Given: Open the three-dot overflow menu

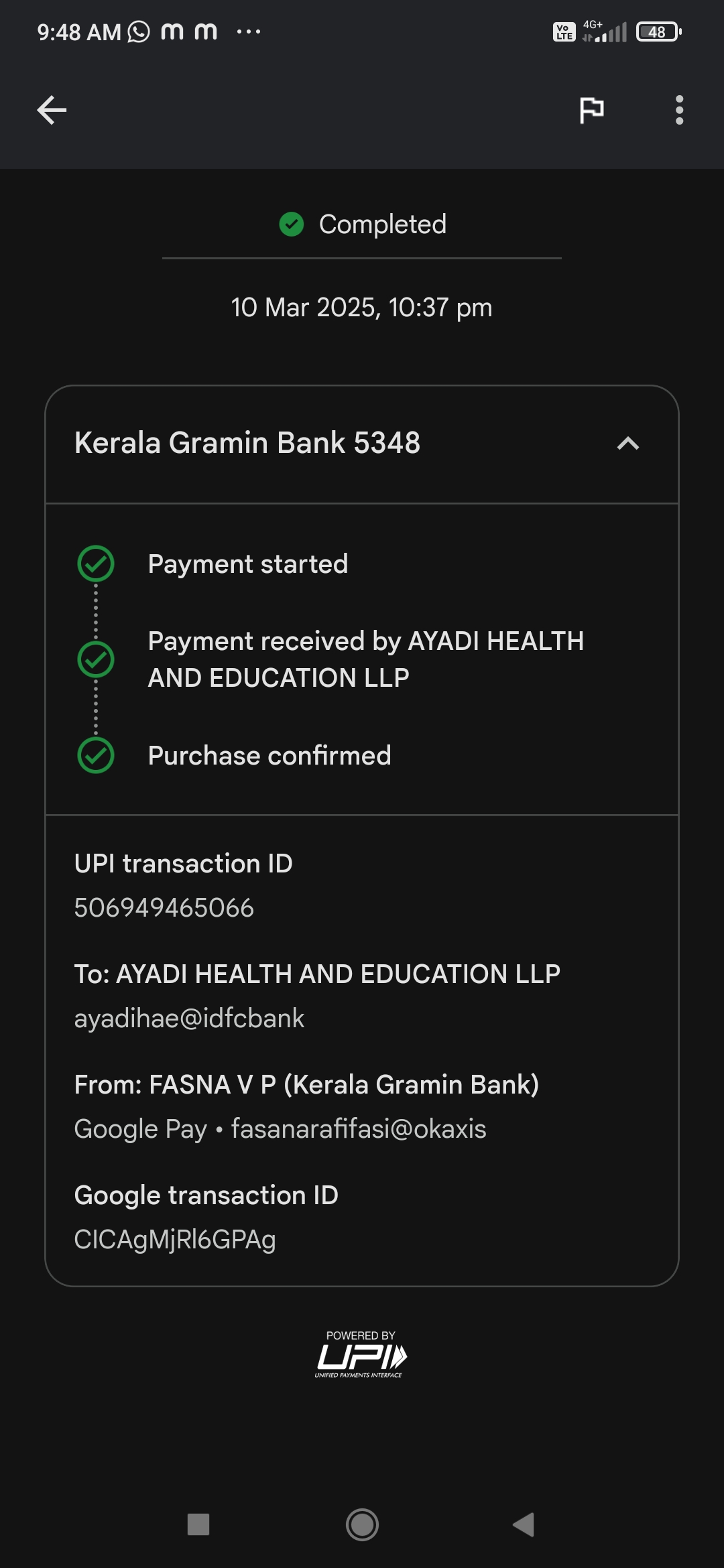Looking at the screenshot, I should point(679,110).
